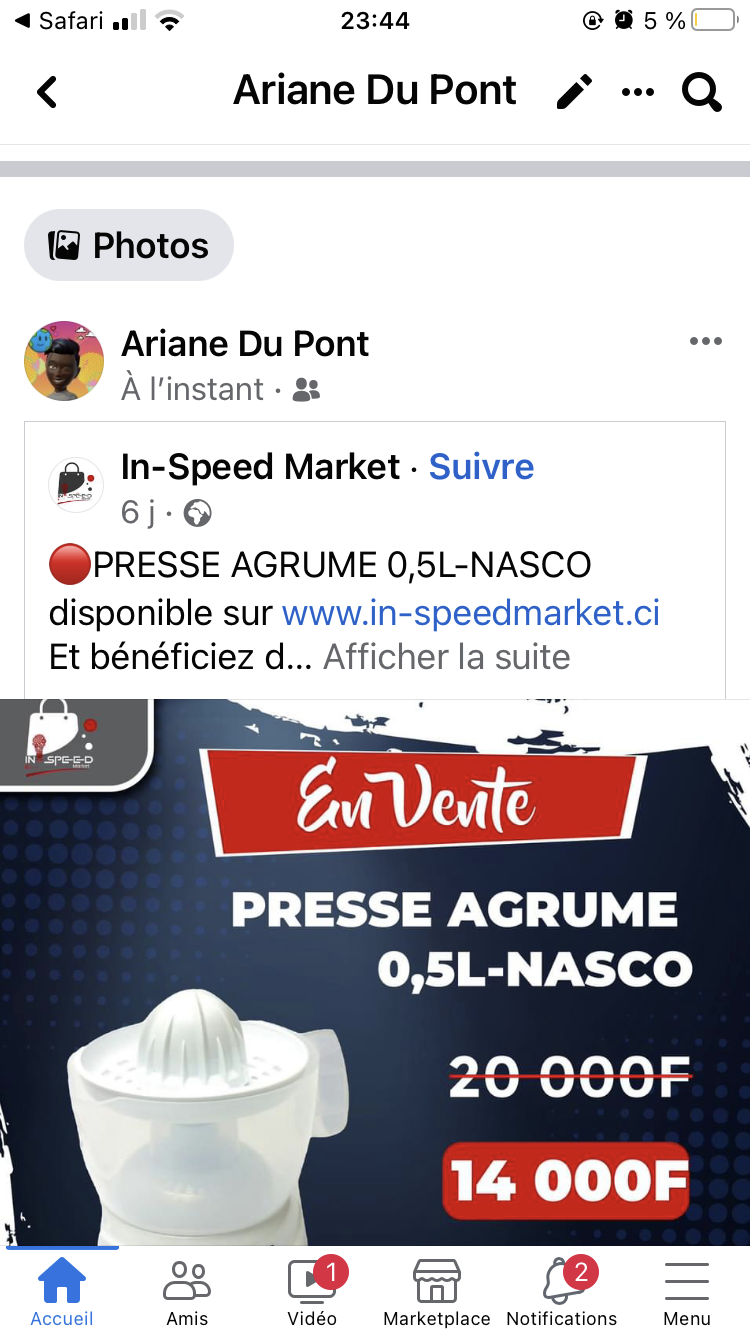Follow In-Speed Market with Suivre
The width and height of the screenshot is (750, 1334).
tap(481, 467)
